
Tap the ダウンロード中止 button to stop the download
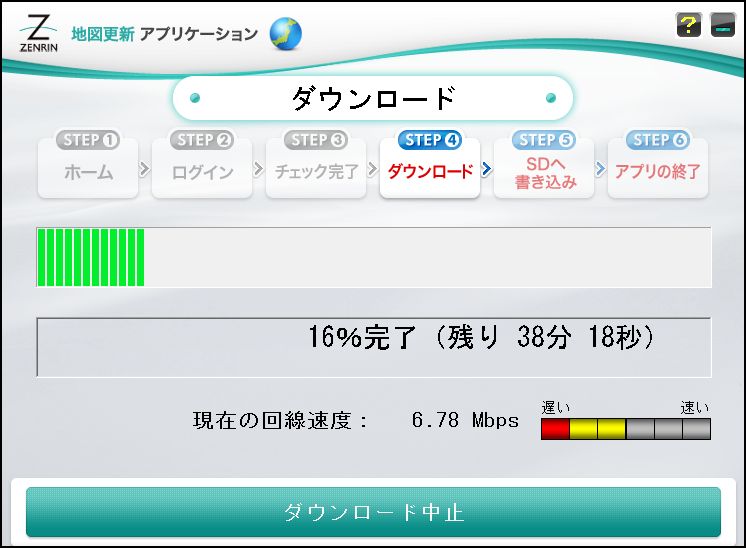373,512
